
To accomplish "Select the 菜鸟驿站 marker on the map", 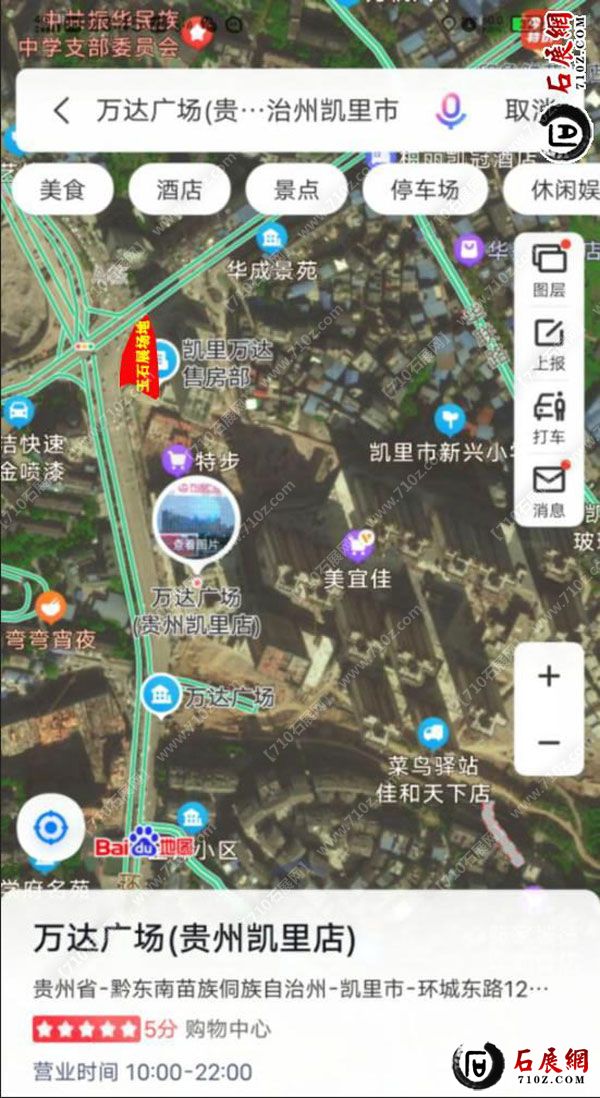I will click(x=433, y=736).
